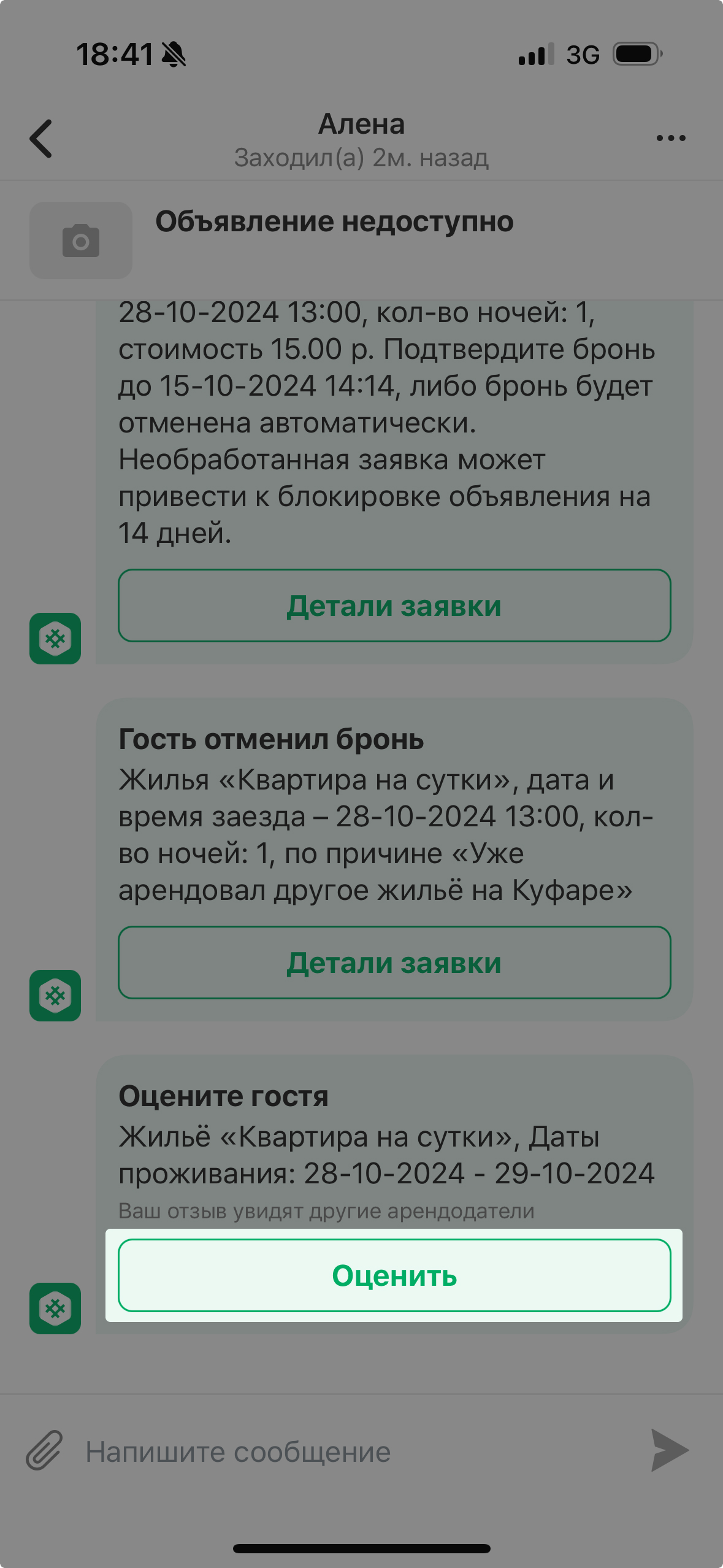723x1568 pixels.
Task: Go back from the chat with Алена
Action: coord(41,139)
